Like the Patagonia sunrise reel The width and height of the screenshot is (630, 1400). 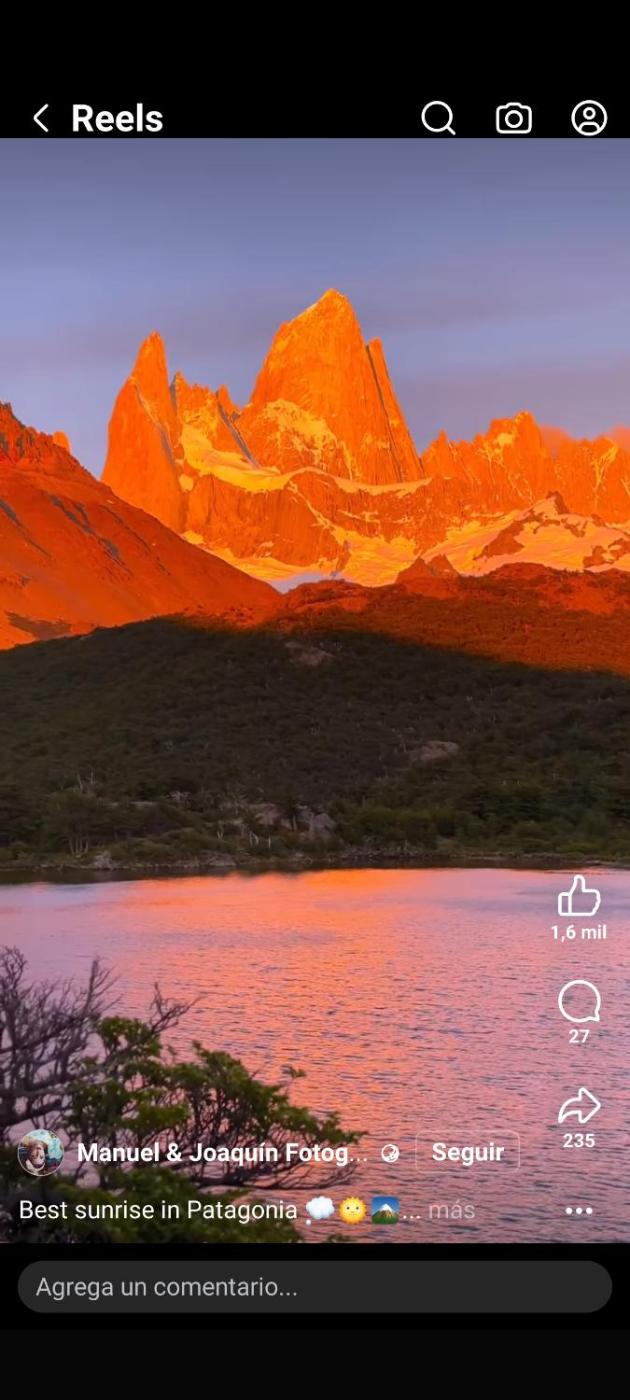coord(579,896)
